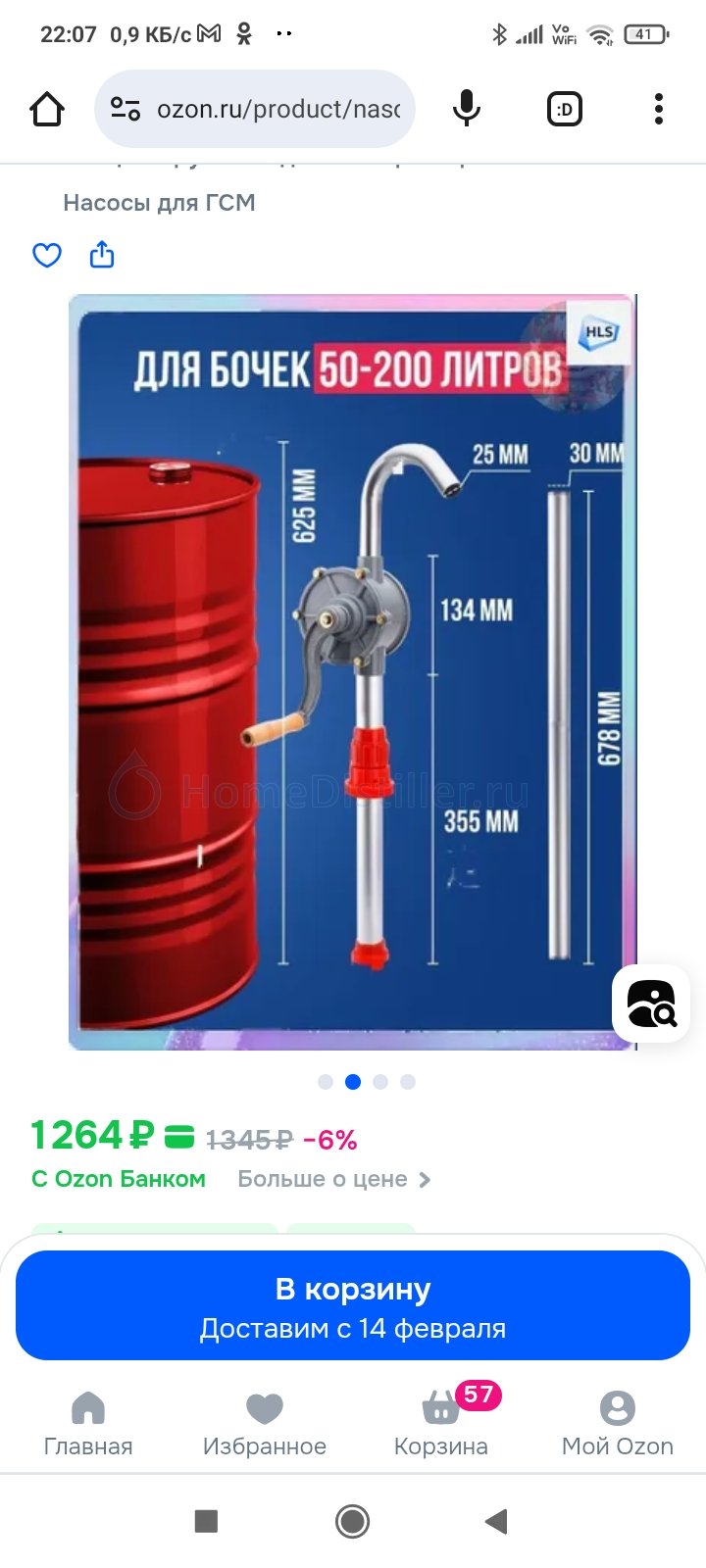The width and height of the screenshot is (706, 1568).
Task: Tap the system home button
Action: tap(353, 1521)
